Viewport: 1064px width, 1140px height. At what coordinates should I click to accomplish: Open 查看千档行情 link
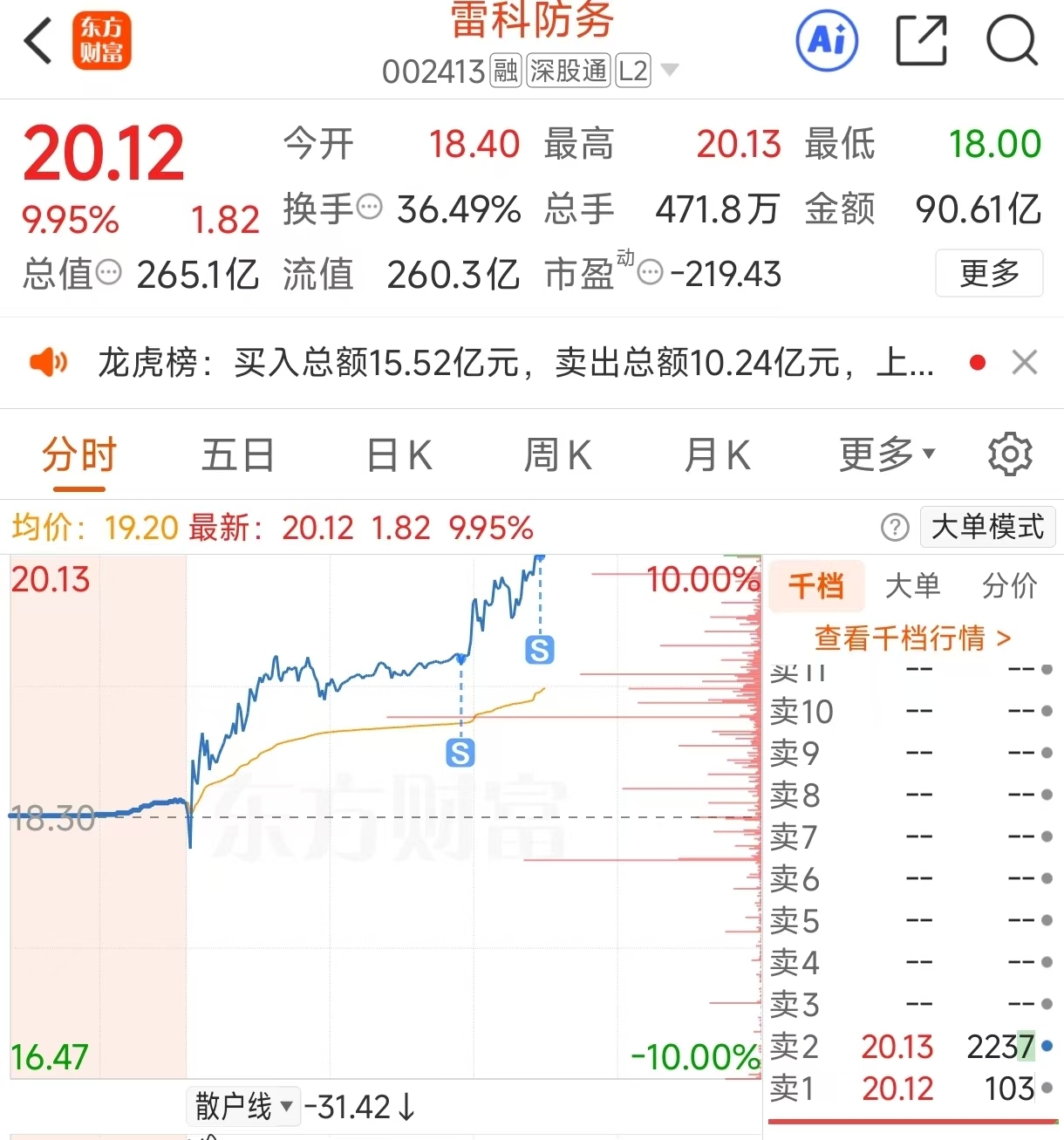coord(912,638)
